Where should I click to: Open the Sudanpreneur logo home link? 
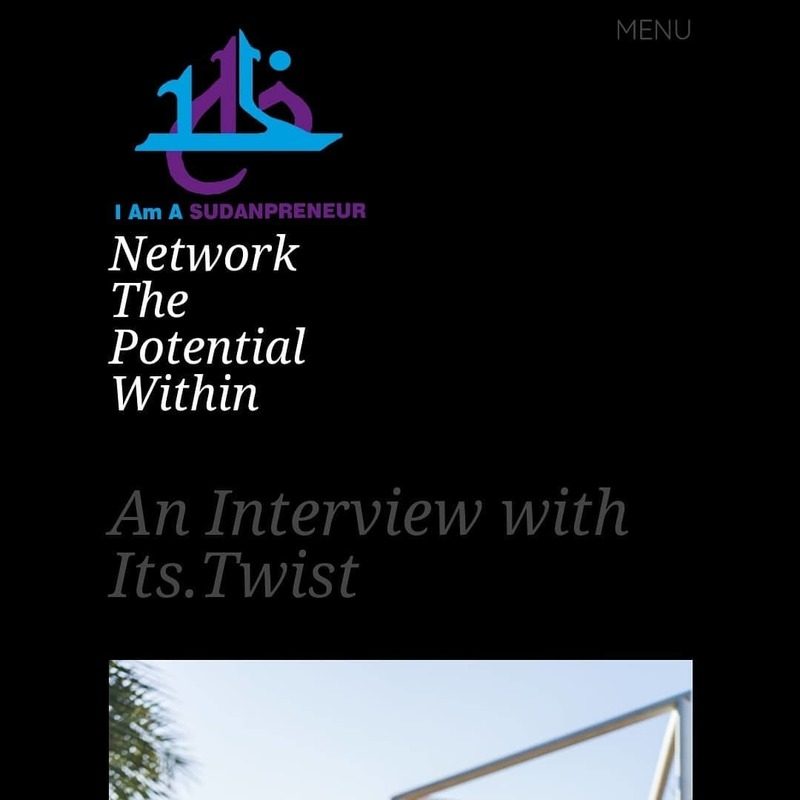[x=240, y=125]
